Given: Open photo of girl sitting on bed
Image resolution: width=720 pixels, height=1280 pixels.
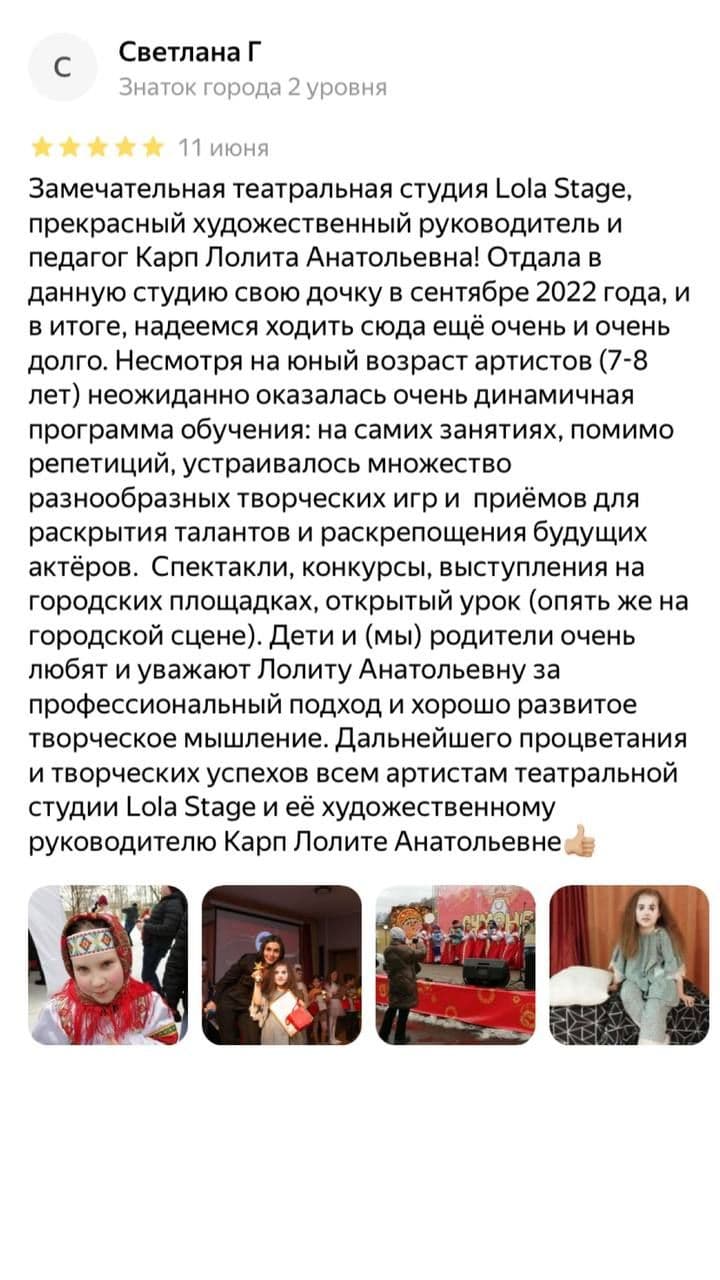Looking at the screenshot, I should tap(629, 965).
